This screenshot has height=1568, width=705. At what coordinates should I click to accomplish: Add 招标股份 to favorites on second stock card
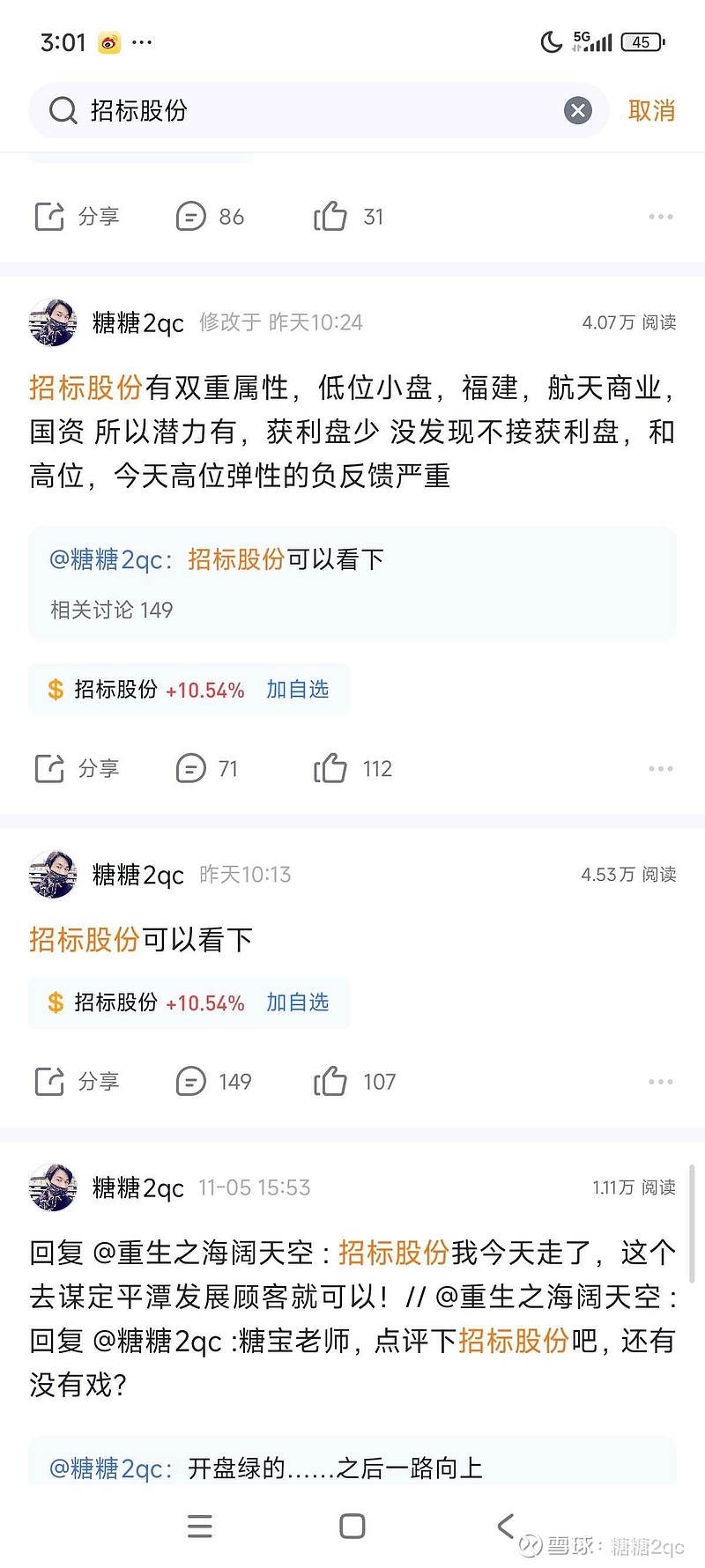[298, 1002]
